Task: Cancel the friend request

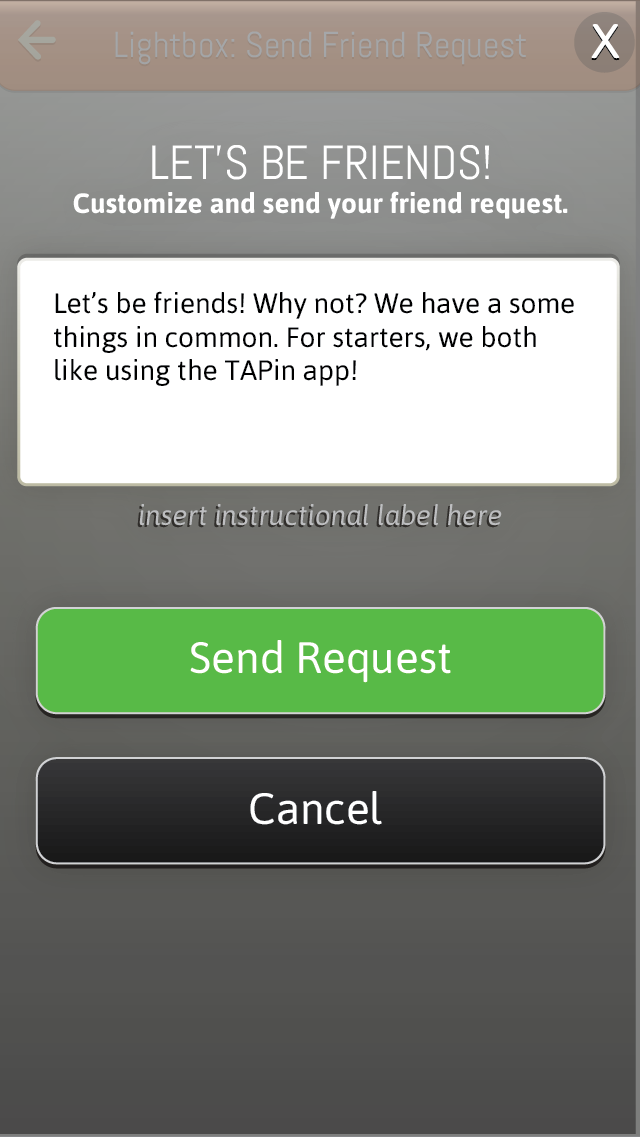Action: coord(320,811)
